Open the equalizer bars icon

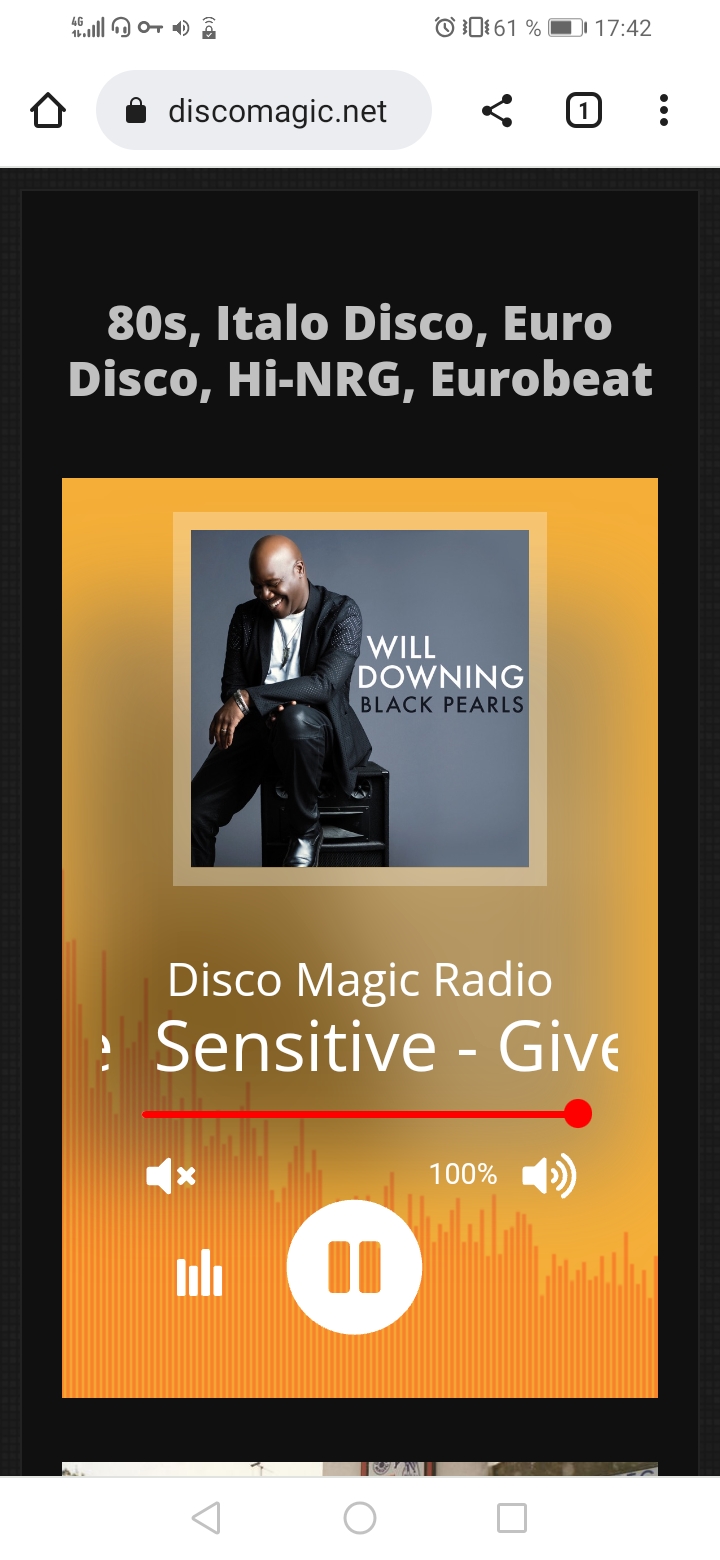(x=199, y=1273)
